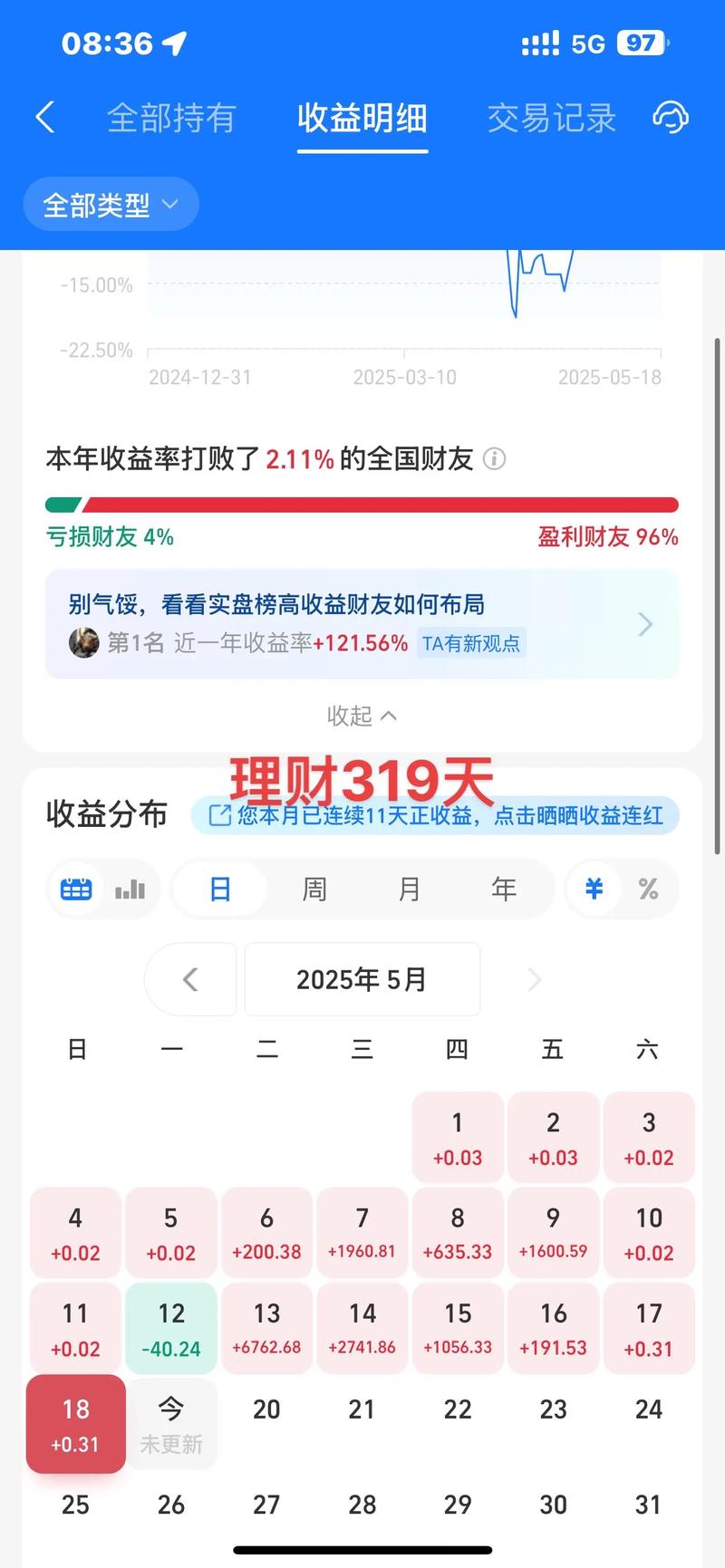Tap the back arrow to return
Image resolution: width=725 pixels, height=1568 pixels.
[45, 118]
